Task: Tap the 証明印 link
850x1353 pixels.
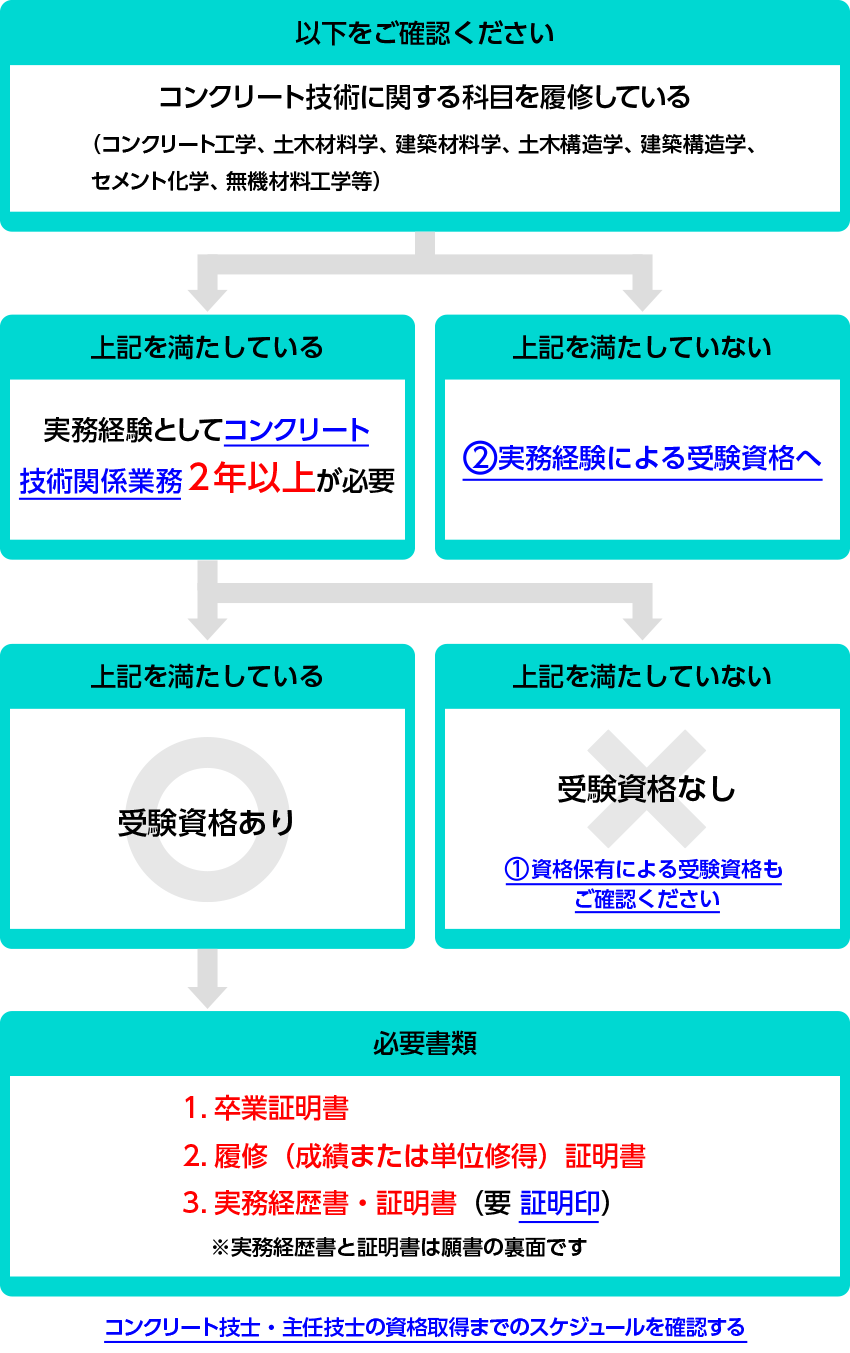Action: (x=559, y=1202)
